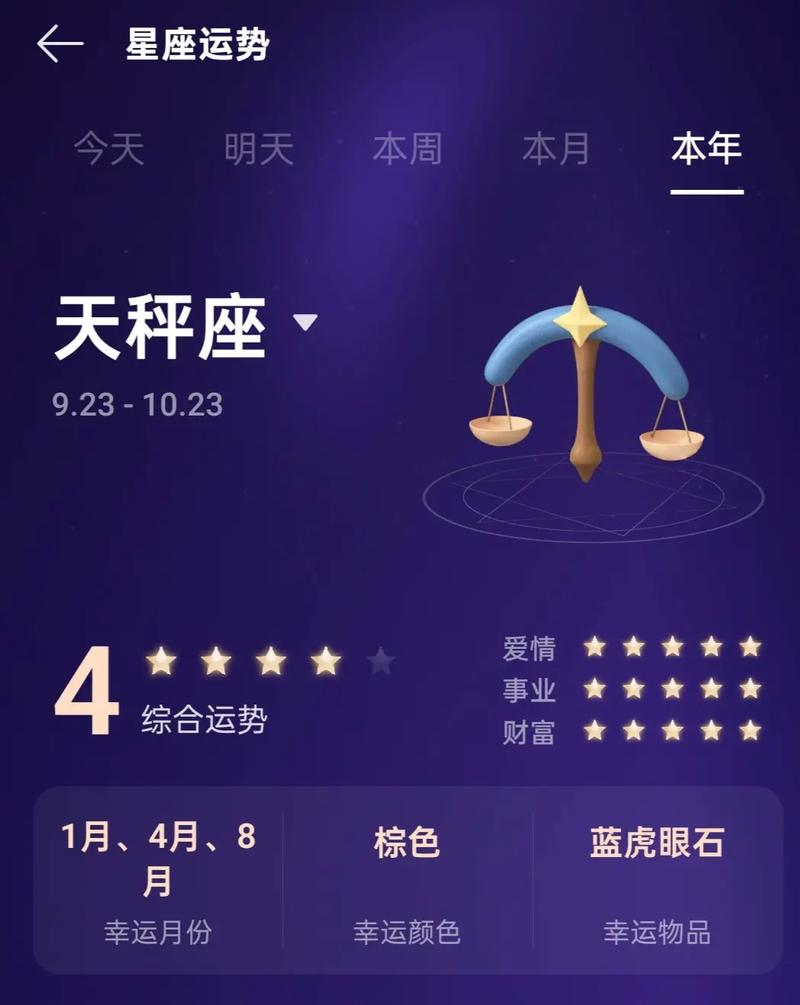
Task: Click the Libra scales illustration
Action: [585, 390]
